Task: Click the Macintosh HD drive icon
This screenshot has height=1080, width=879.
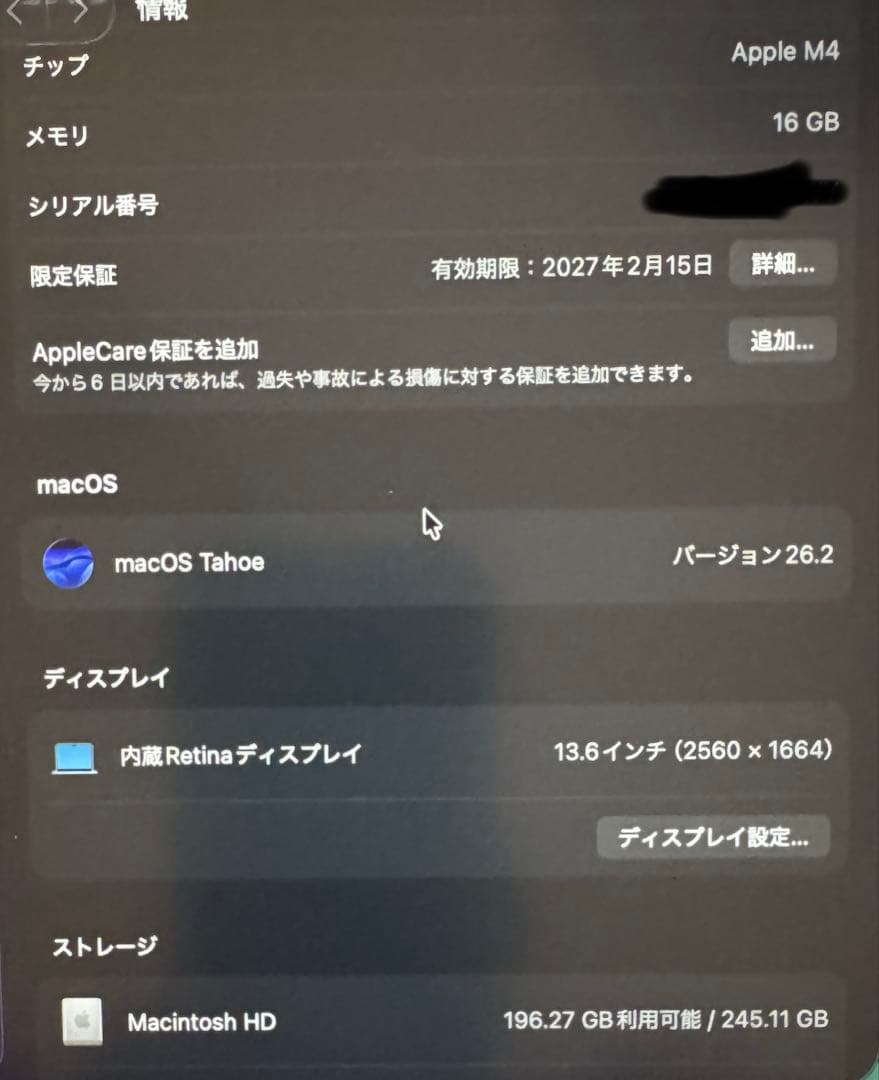Action: pyautogui.click(x=82, y=1022)
